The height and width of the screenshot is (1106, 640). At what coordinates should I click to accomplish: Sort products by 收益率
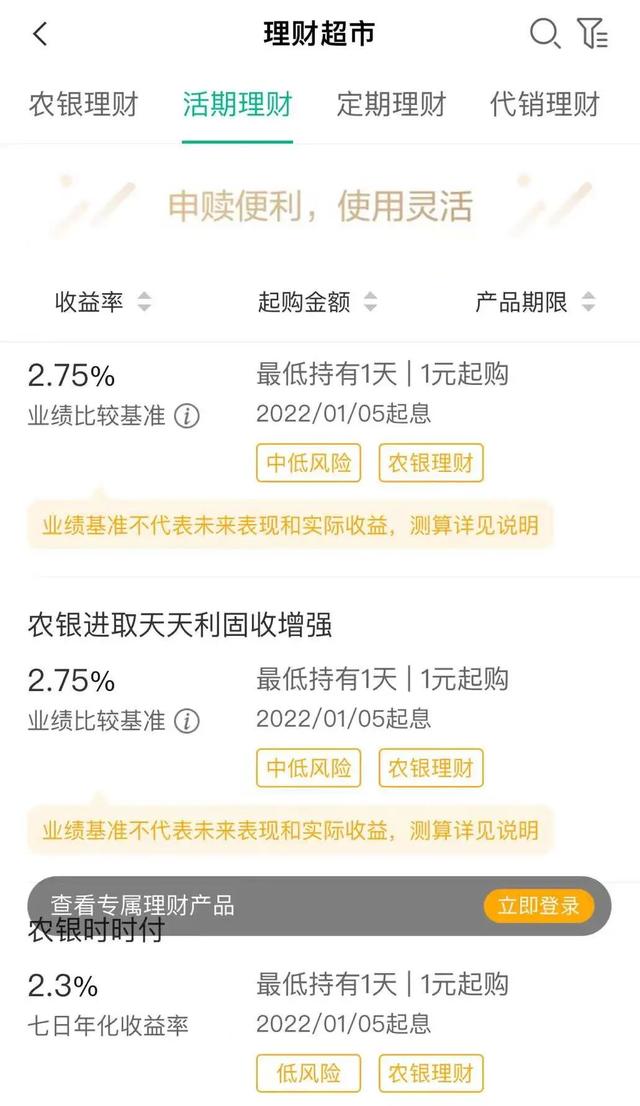pos(103,302)
